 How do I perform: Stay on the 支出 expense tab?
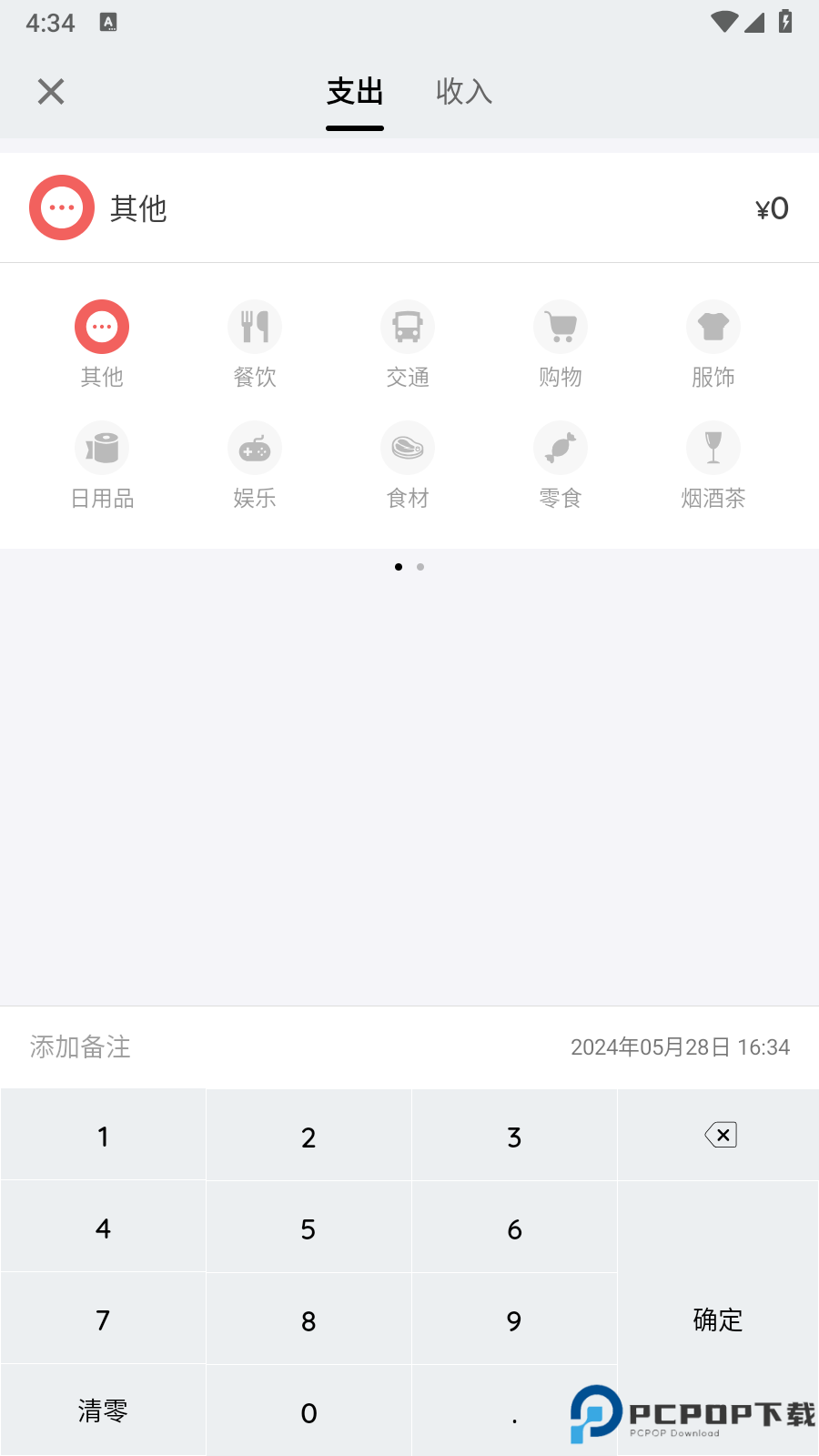tap(354, 92)
